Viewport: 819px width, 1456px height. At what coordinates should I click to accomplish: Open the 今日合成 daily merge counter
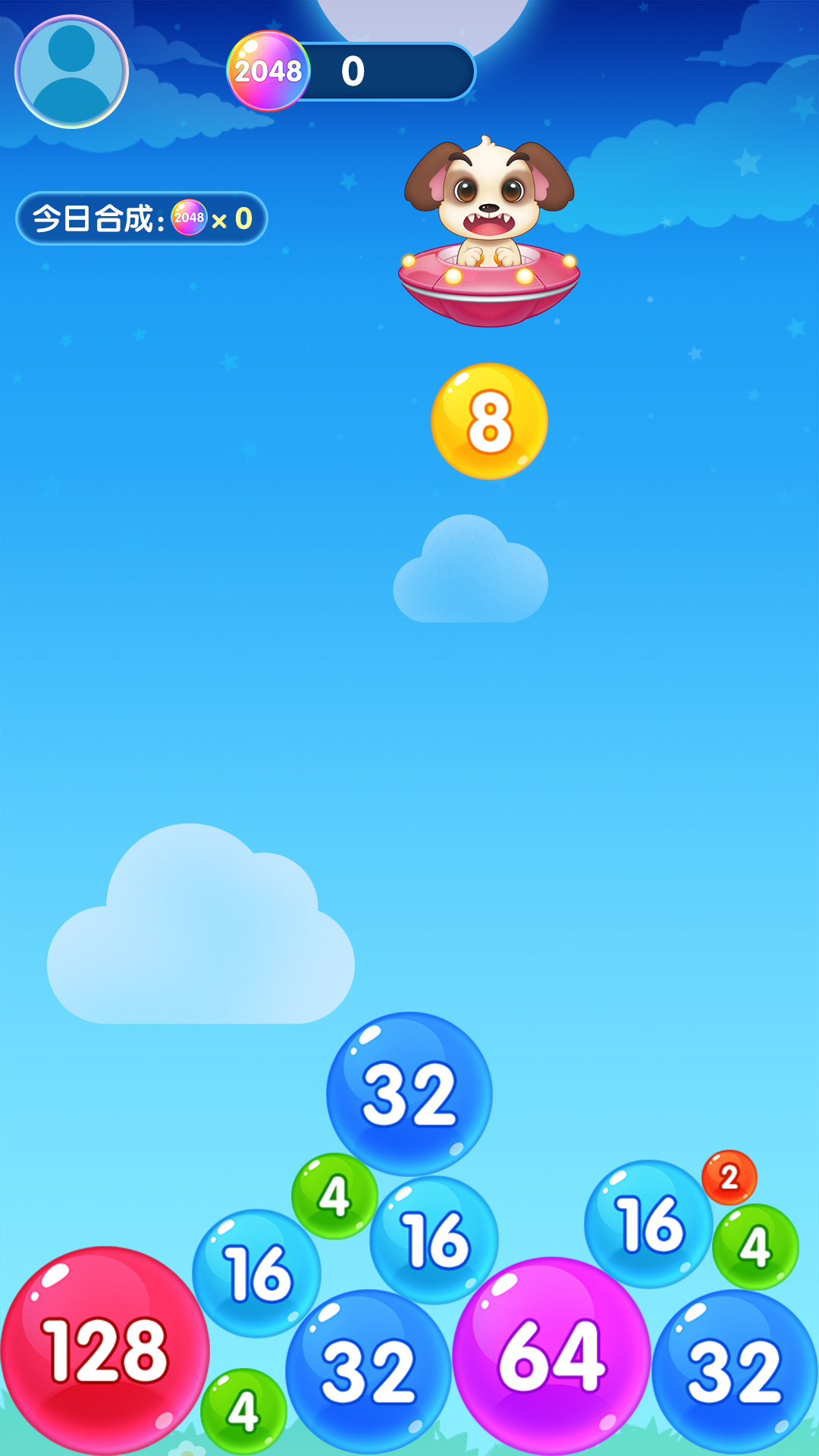(x=142, y=218)
